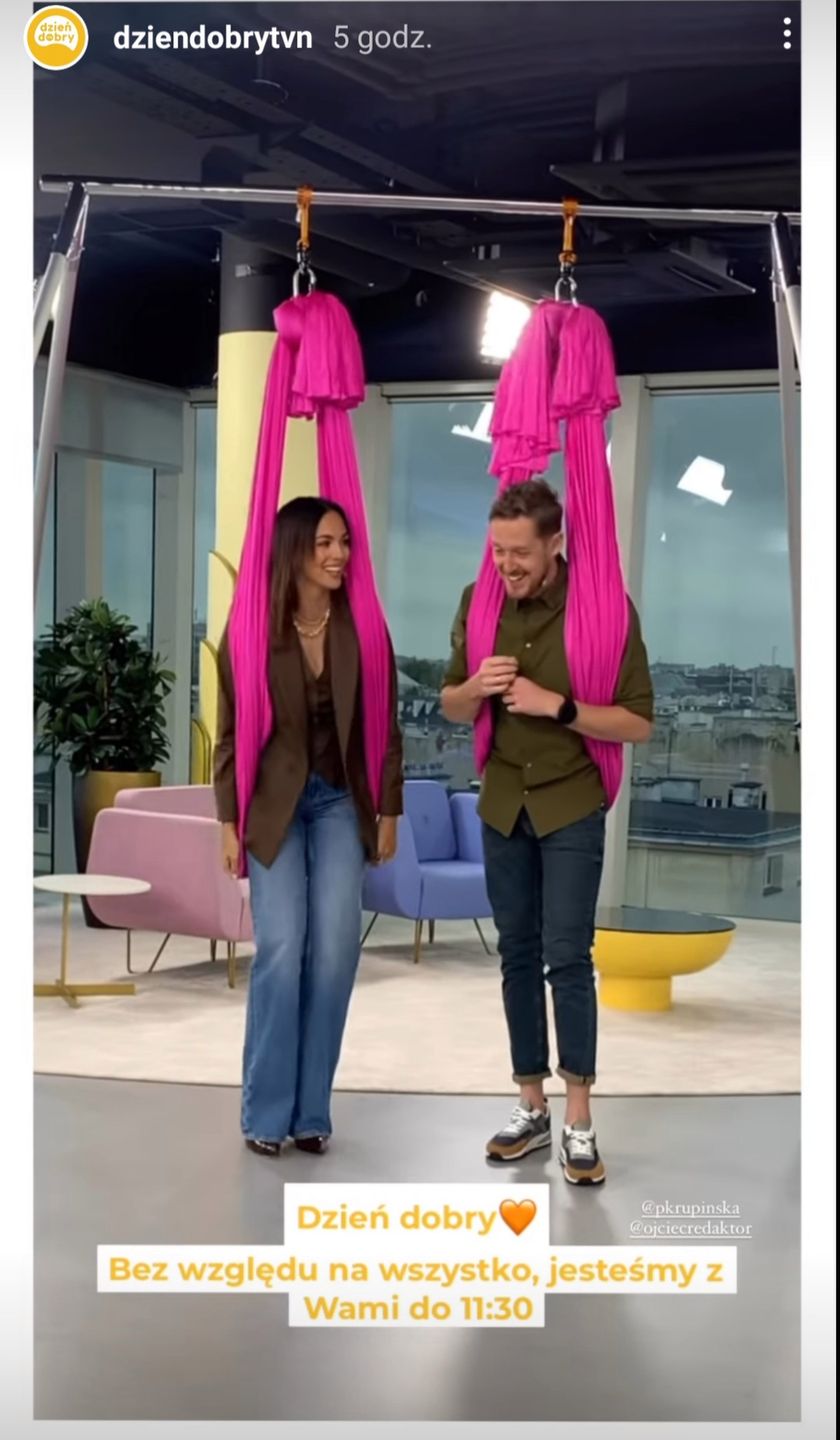Open the dziendobrytvn profile picture
The height and width of the screenshot is (1440, 840).
[x=56, y=38]
